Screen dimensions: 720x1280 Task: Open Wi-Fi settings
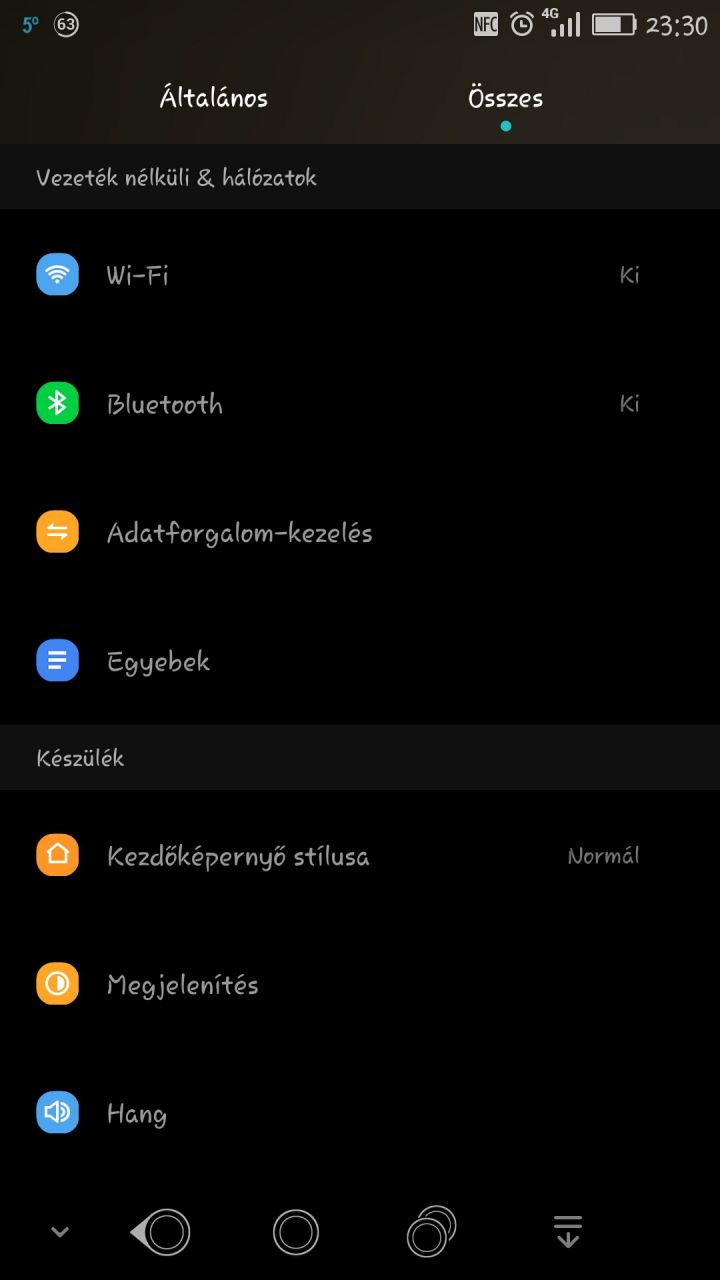click(x=360, y=275)
